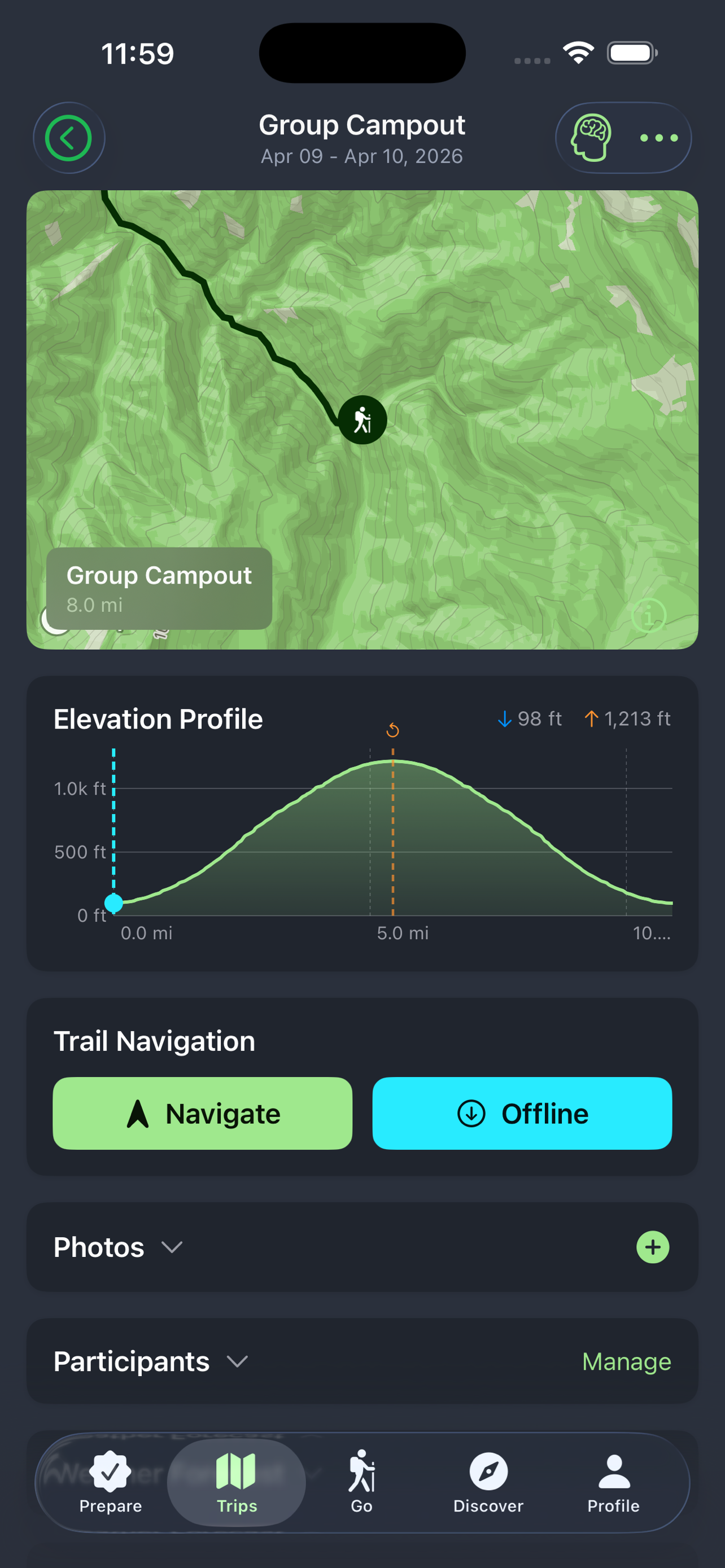Tap the map info icon
This screenshot has width=725, height=1568.
(649, 615)
